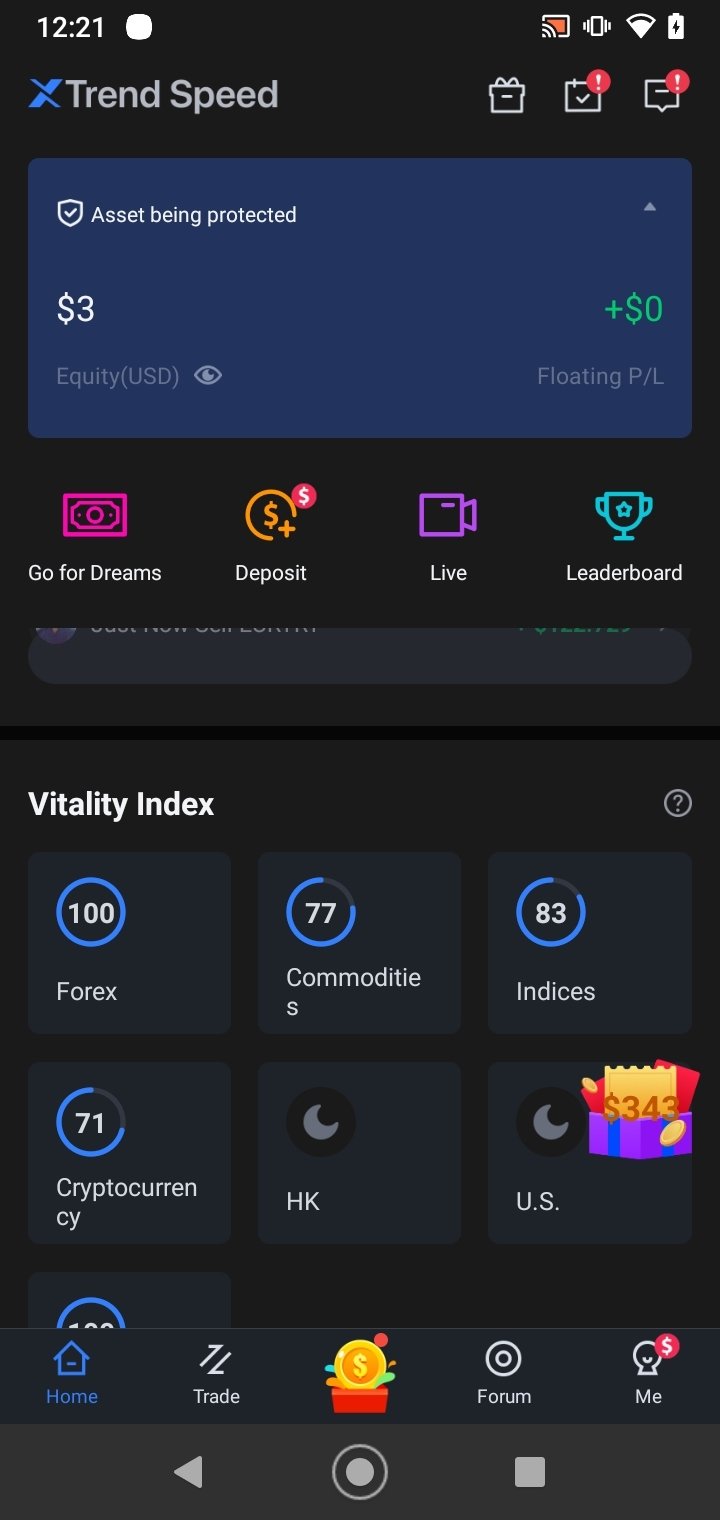Open Go for Dreams
720x1520 pixels.
click(95, 538)
